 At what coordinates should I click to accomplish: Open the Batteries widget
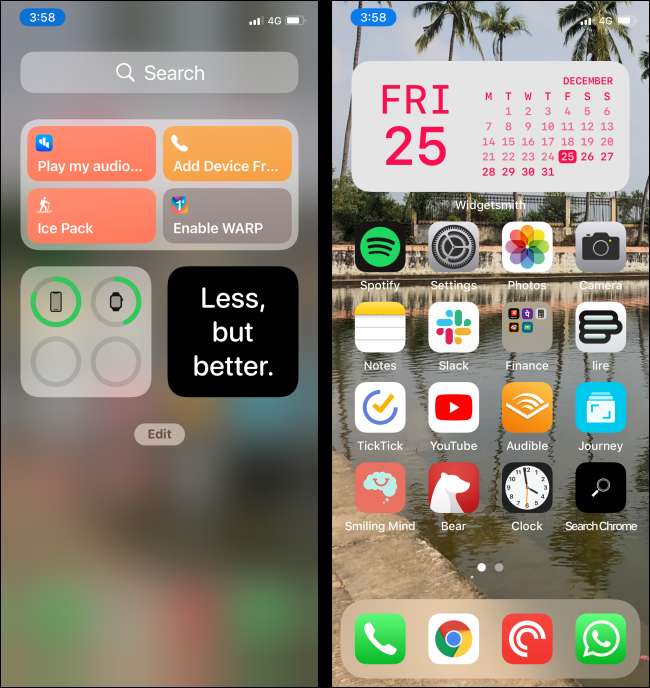point(86,331)
